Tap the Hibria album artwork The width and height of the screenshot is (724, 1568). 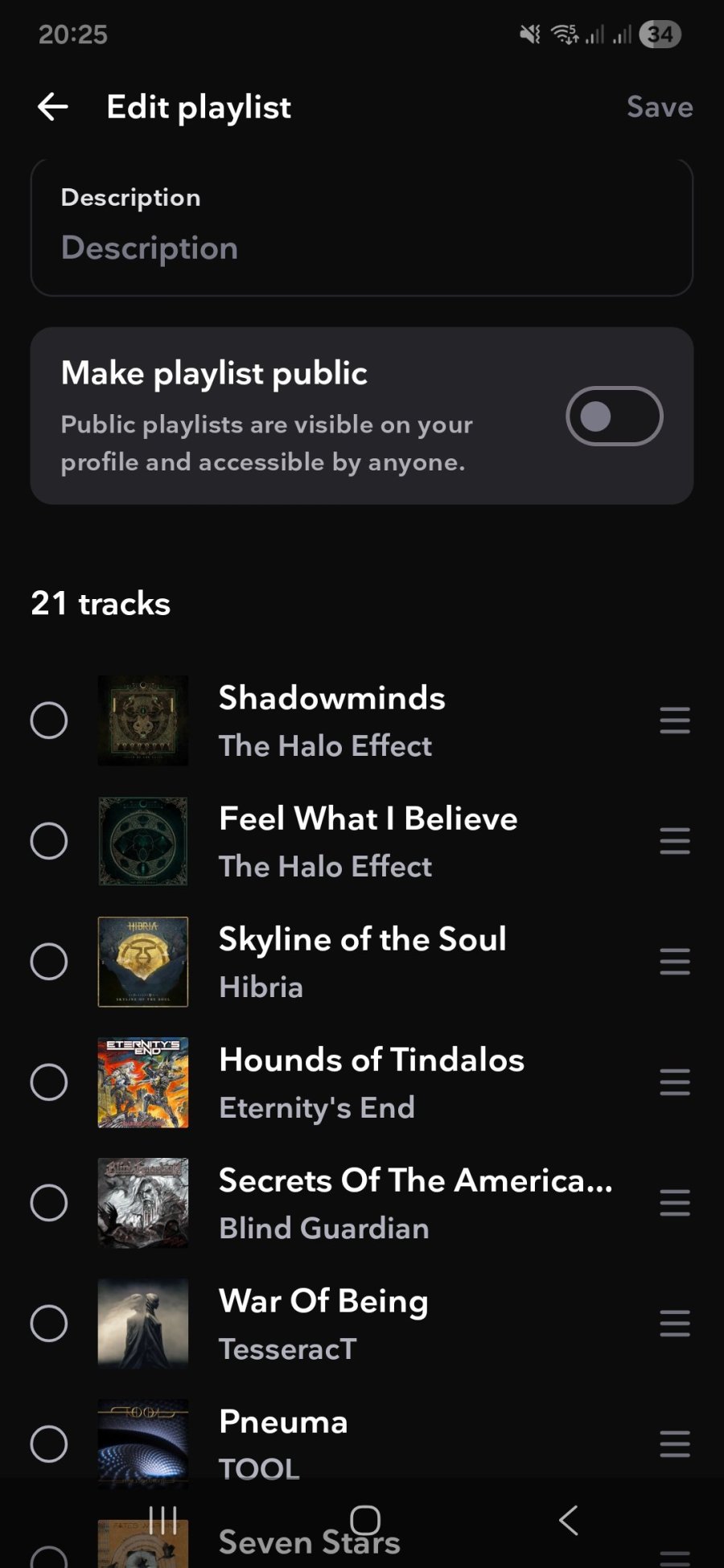143,962
